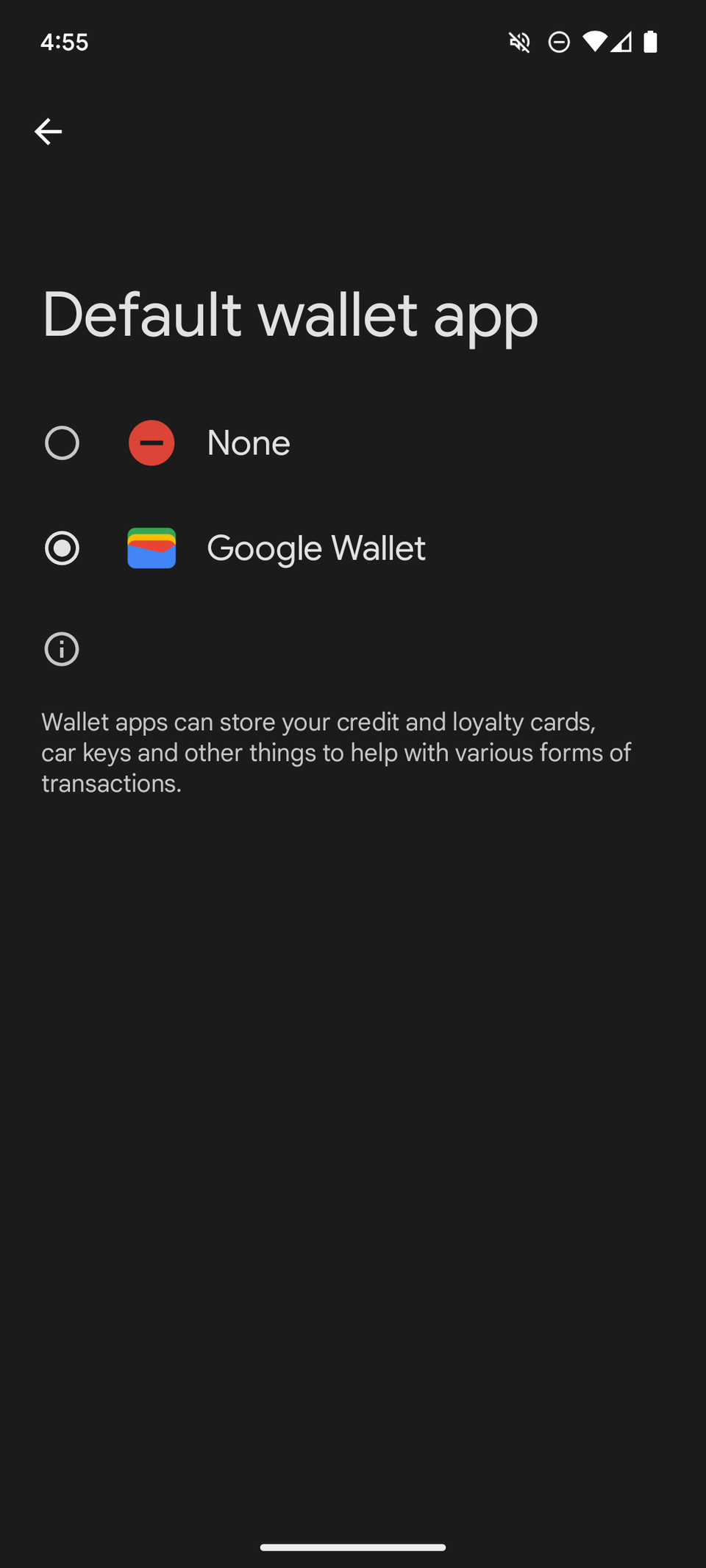Tap the clock showing 4:55

coord(65,42)
